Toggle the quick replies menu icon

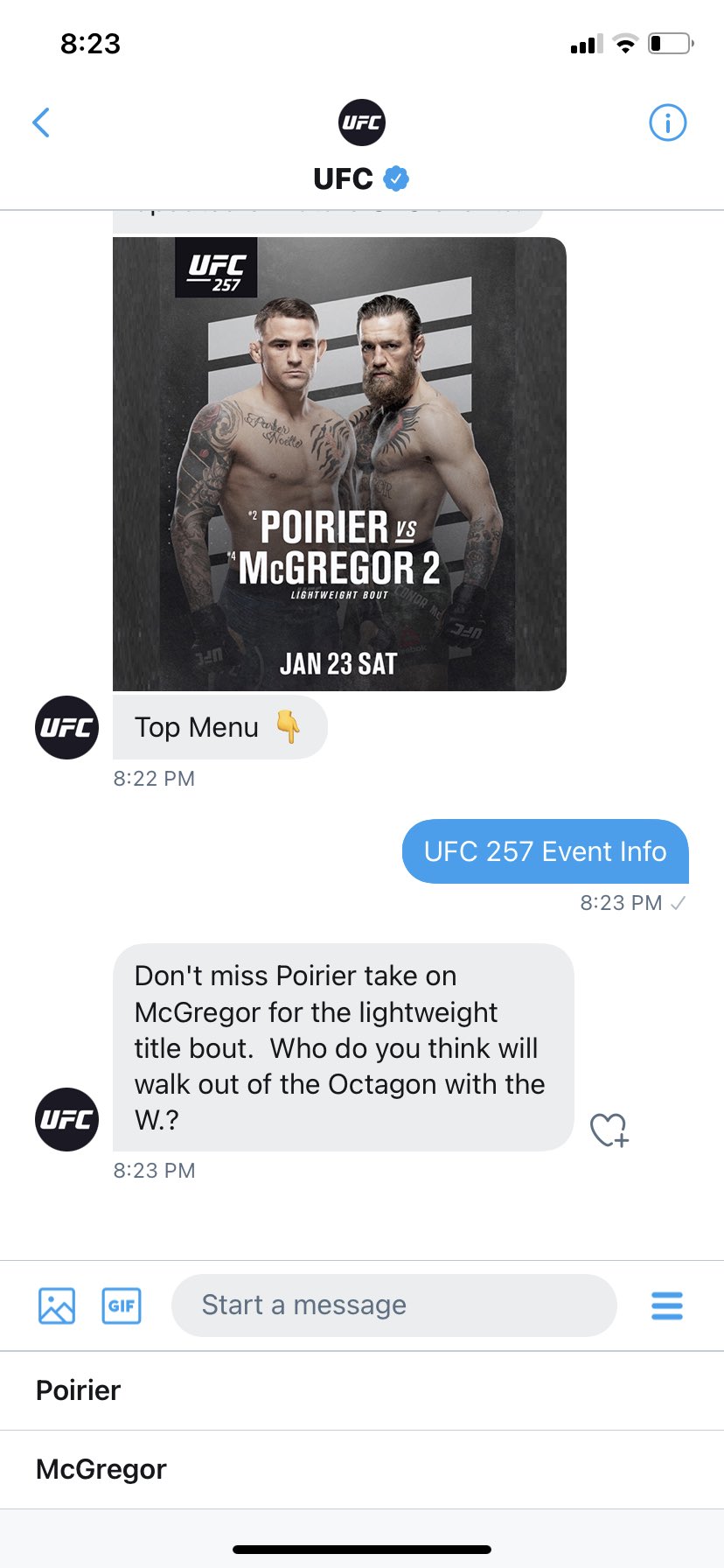click(x=667, y=1305)
